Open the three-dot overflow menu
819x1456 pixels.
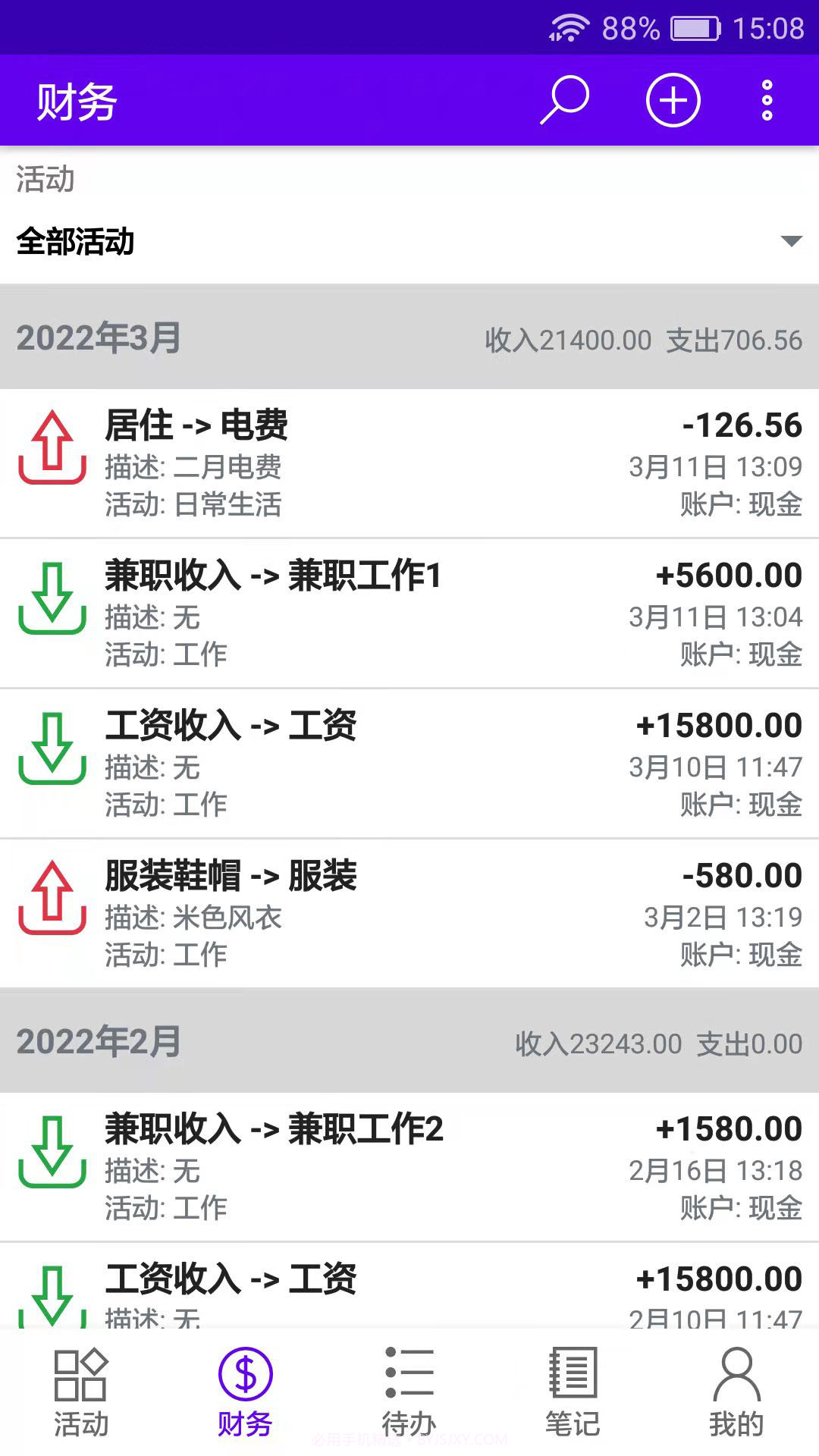click(769, 99)
